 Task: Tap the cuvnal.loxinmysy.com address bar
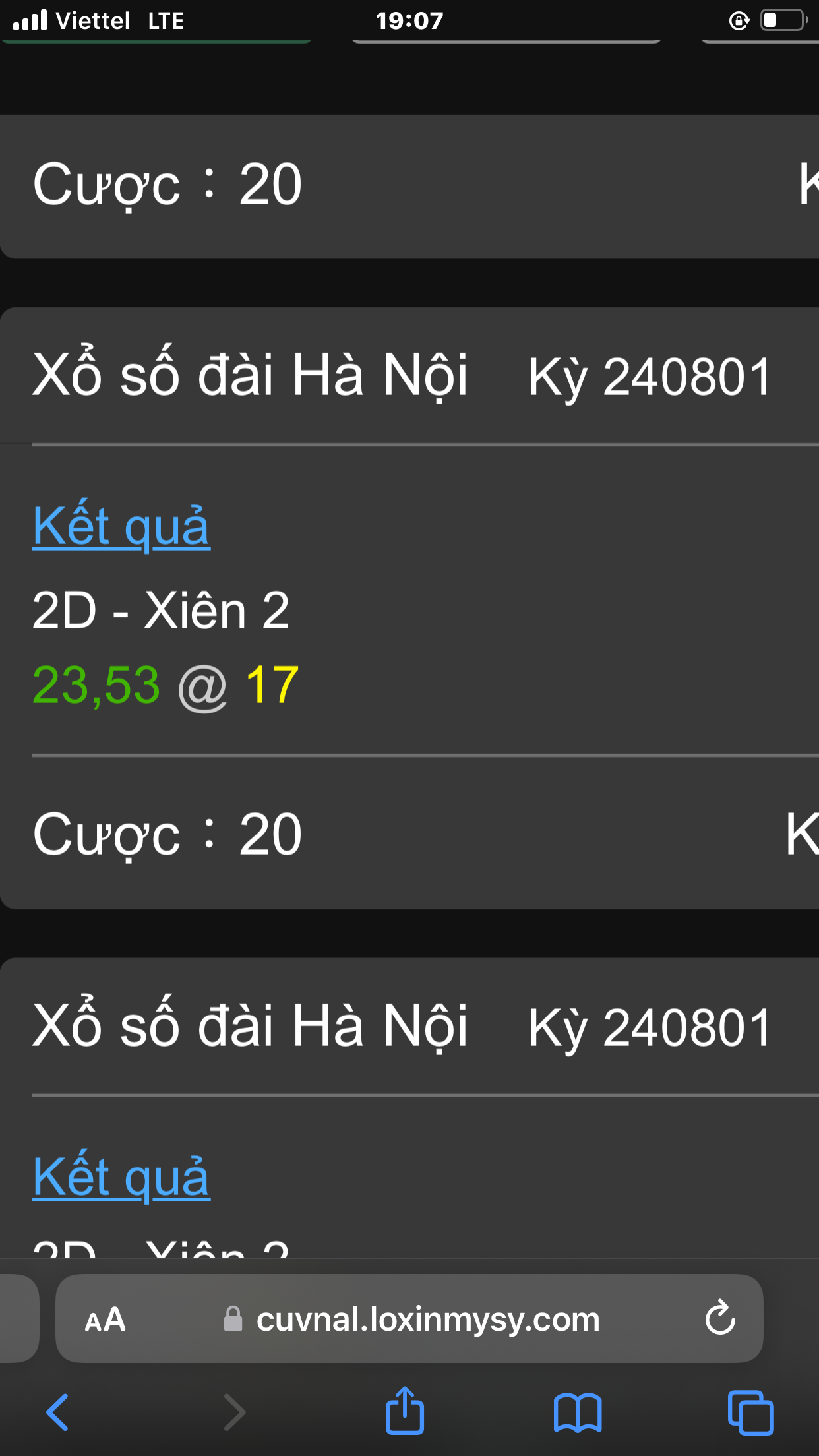coord(427,1319)
